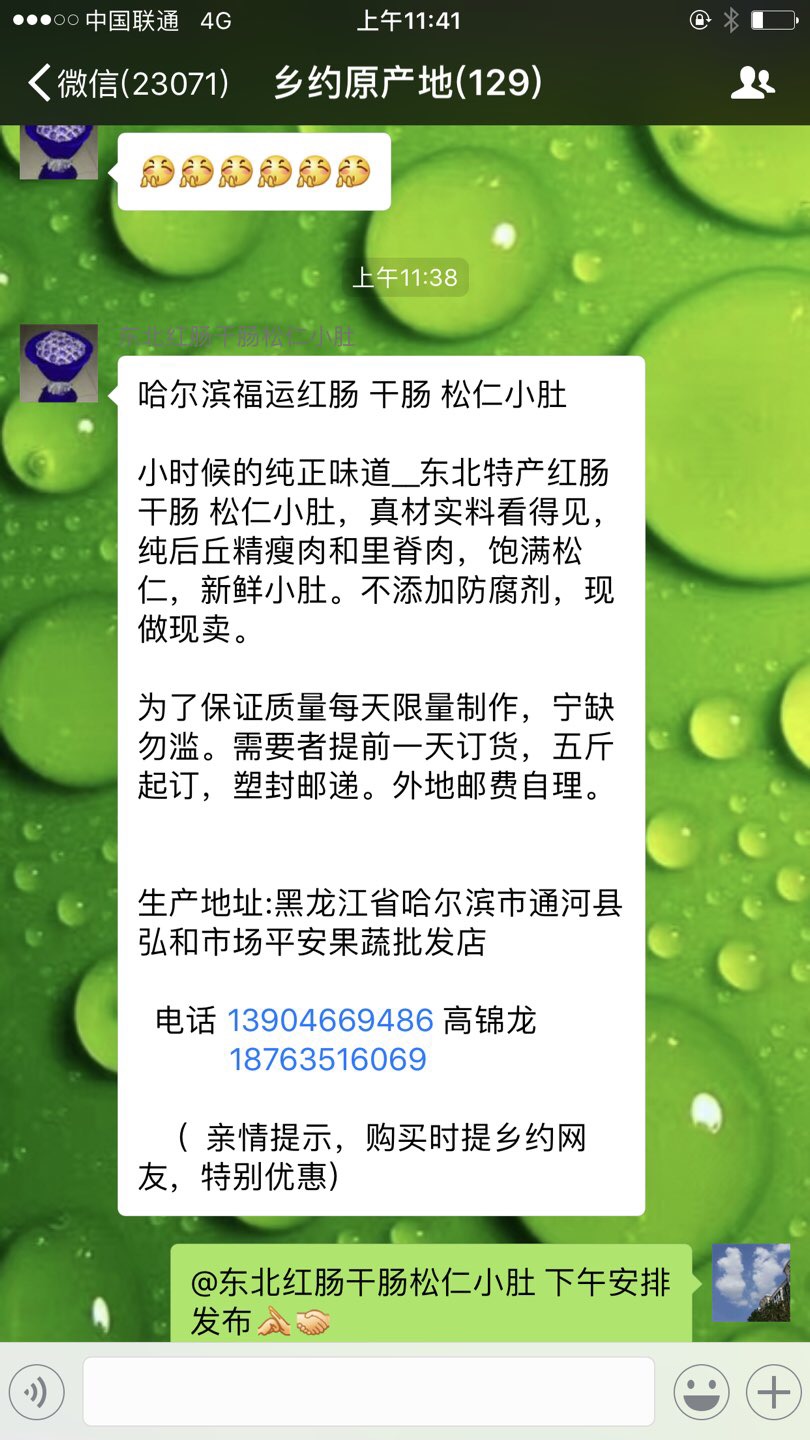Open the emoji picker

700,1391
